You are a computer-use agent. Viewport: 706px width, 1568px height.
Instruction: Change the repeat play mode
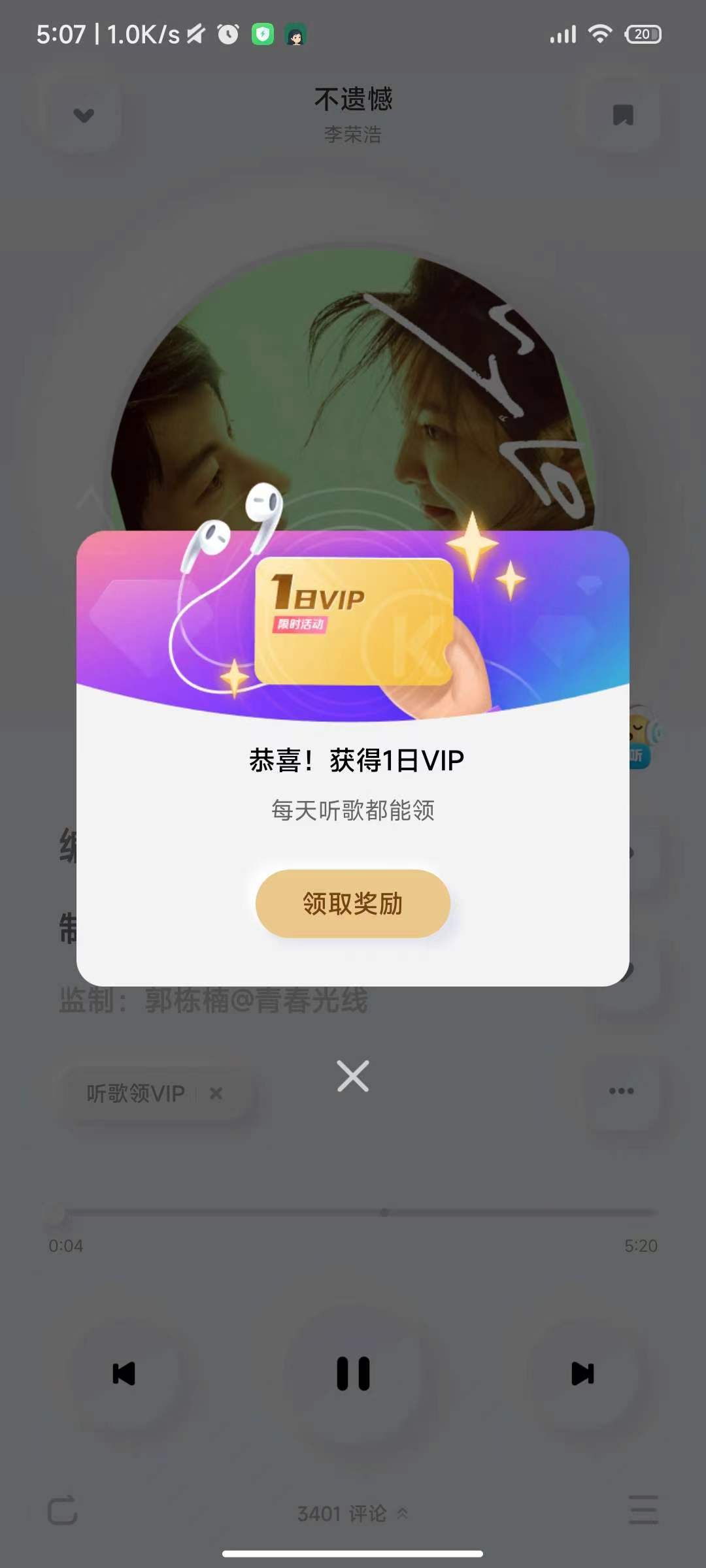pyautogui.click(x=63, y=1510)
